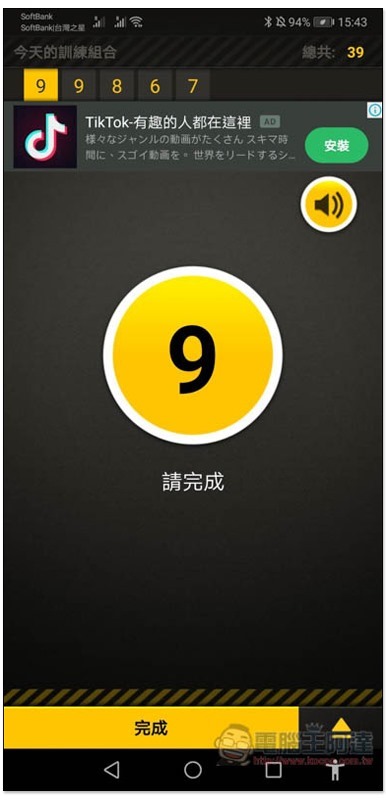
Task: Tap the large yellow 9 circle
Action: pos(193,355)
